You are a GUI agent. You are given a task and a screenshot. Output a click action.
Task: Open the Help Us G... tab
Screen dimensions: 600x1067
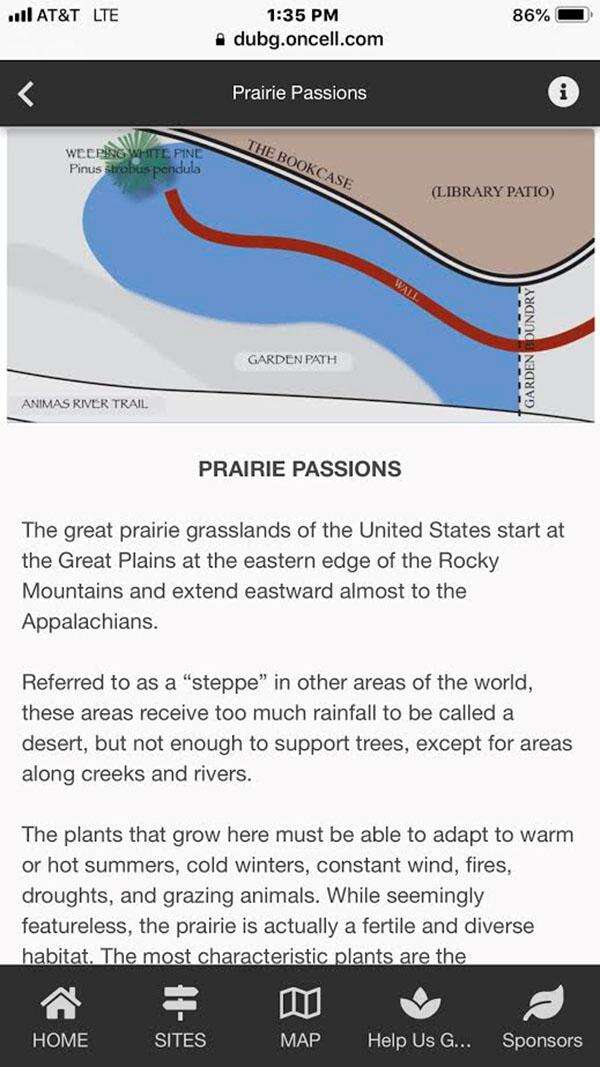(x=419, y=1017)
